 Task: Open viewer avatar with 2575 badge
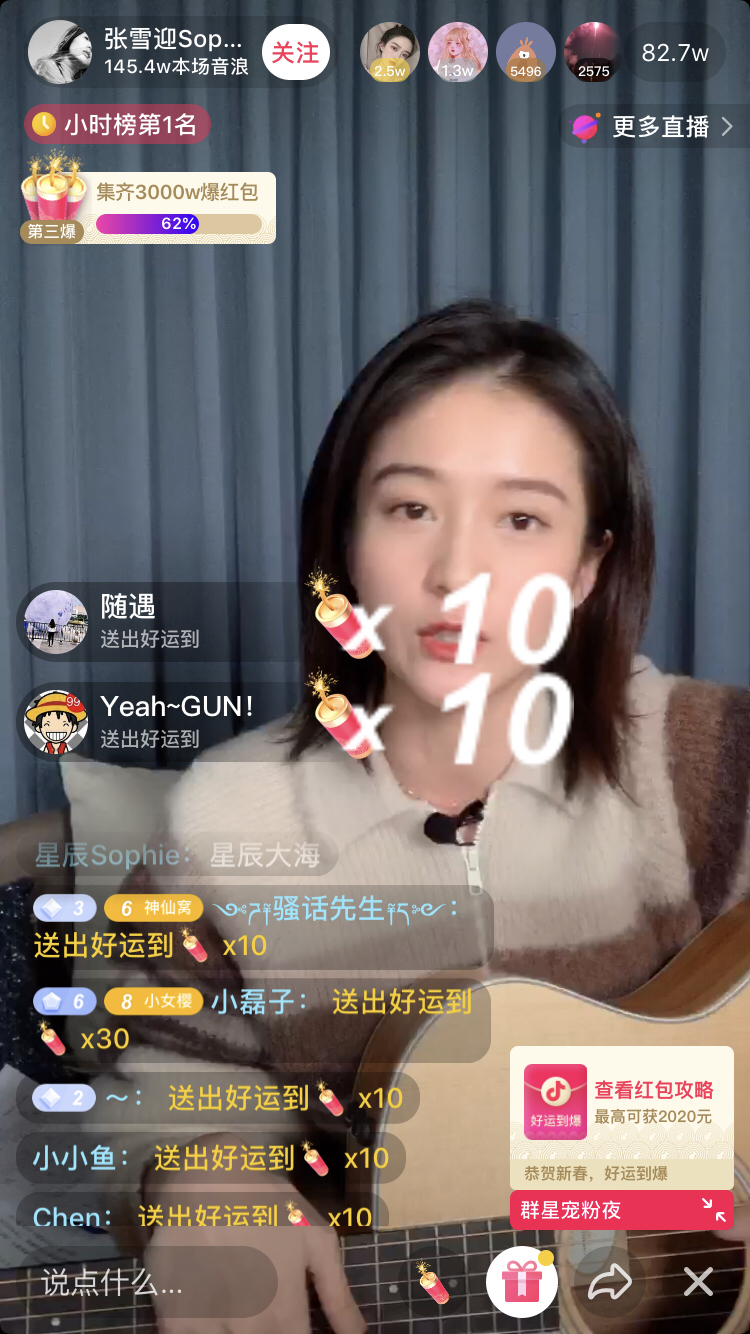[594, 52]
